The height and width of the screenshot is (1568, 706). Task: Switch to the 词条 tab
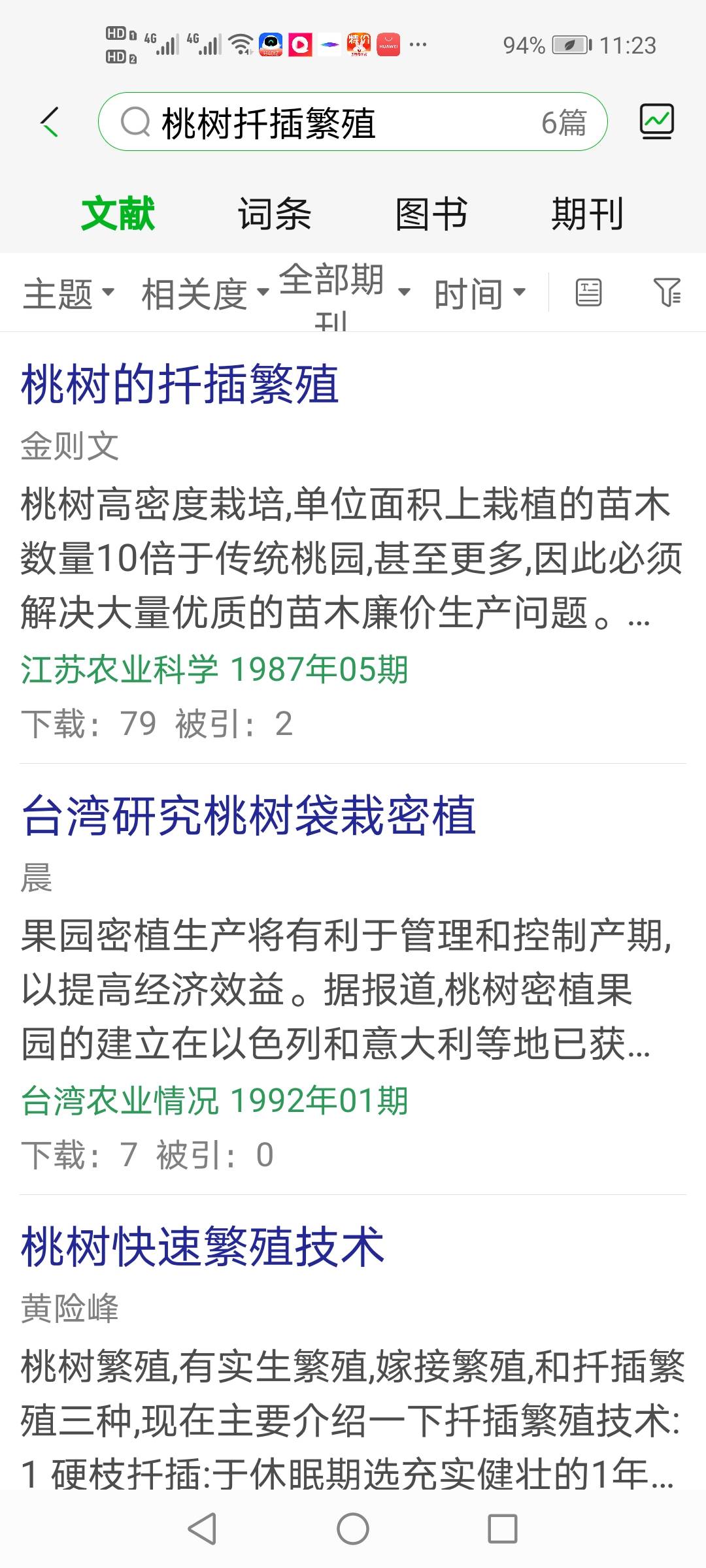tap(275, 214)
